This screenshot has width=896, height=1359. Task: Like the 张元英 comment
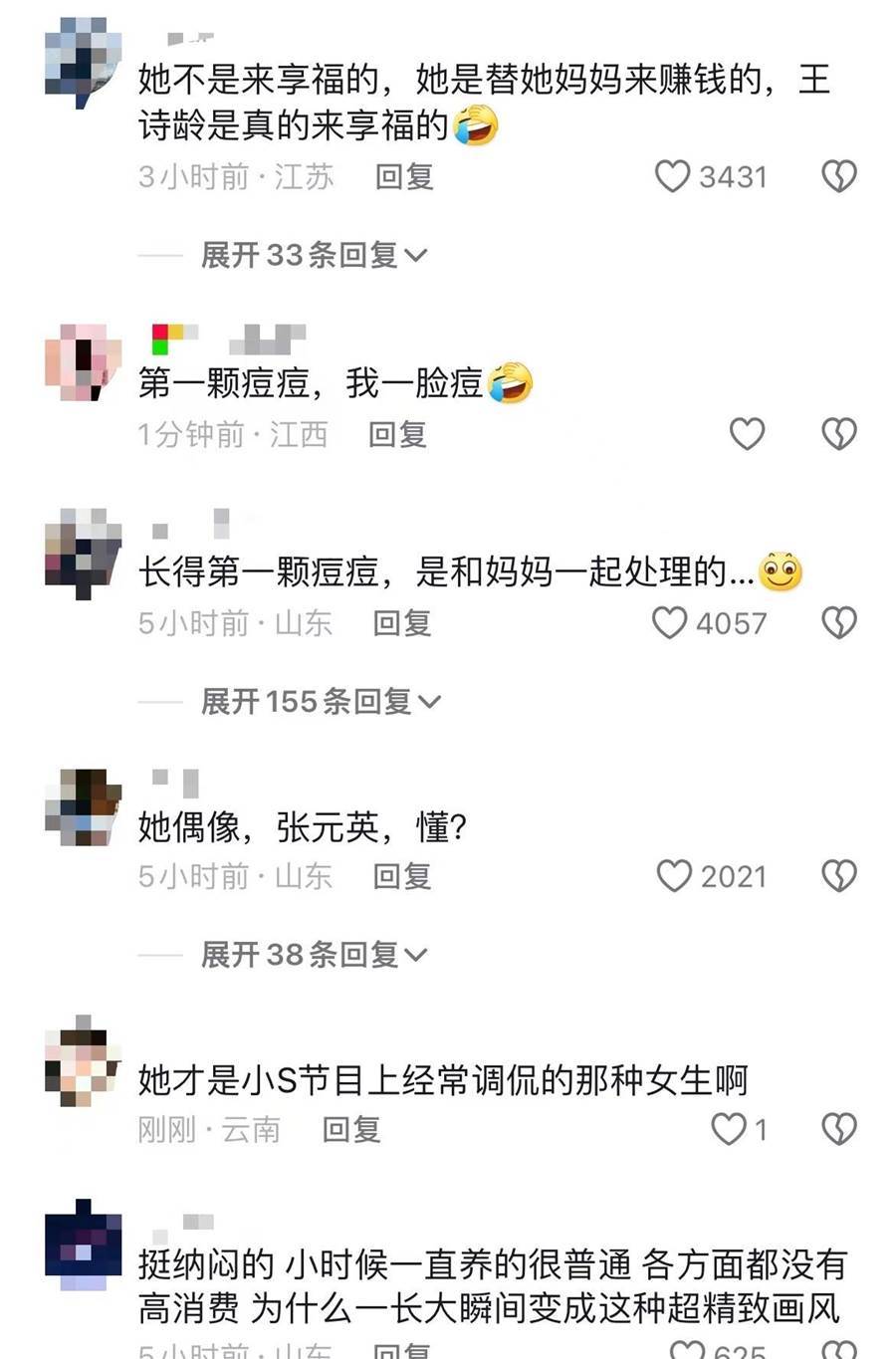coord(674,876)
